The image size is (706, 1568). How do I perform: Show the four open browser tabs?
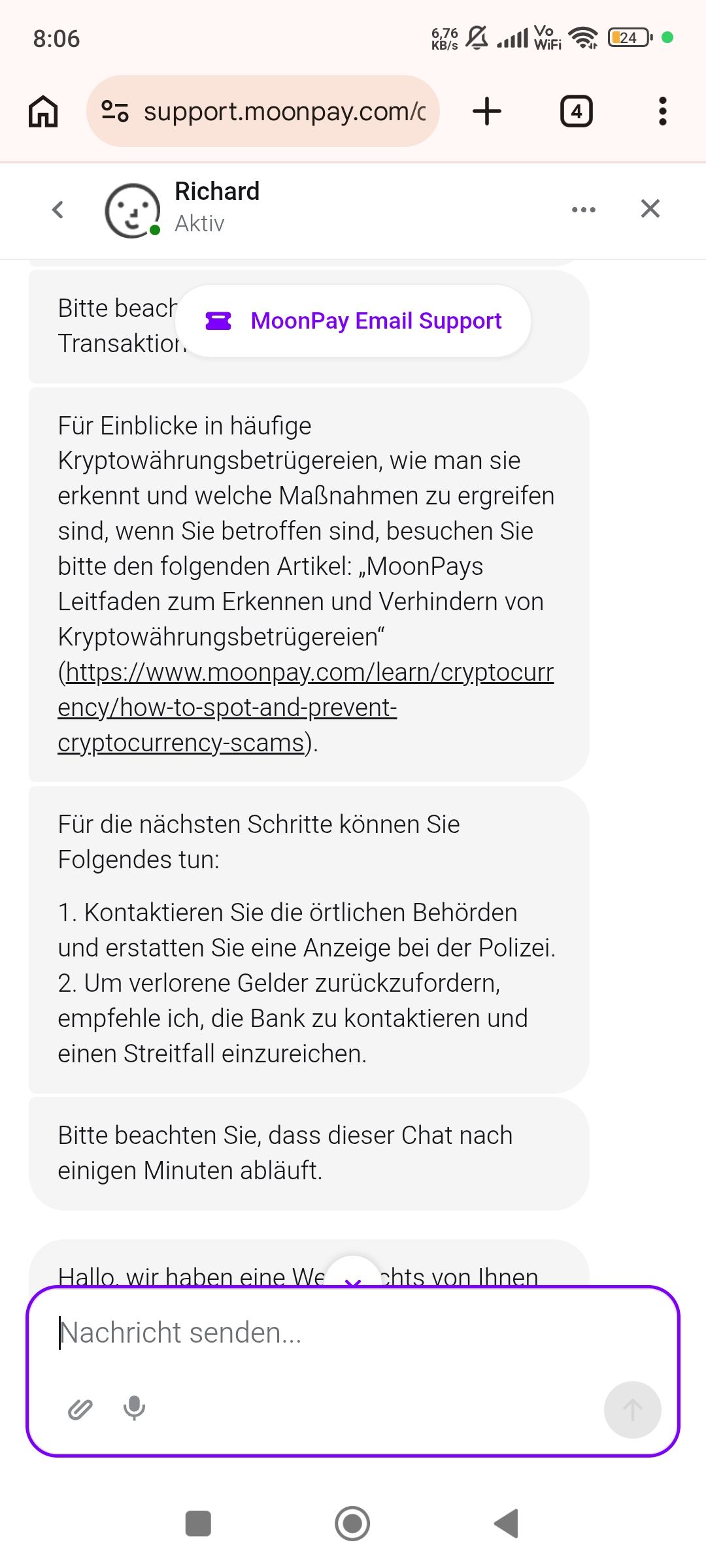click(x=576, y=111)
